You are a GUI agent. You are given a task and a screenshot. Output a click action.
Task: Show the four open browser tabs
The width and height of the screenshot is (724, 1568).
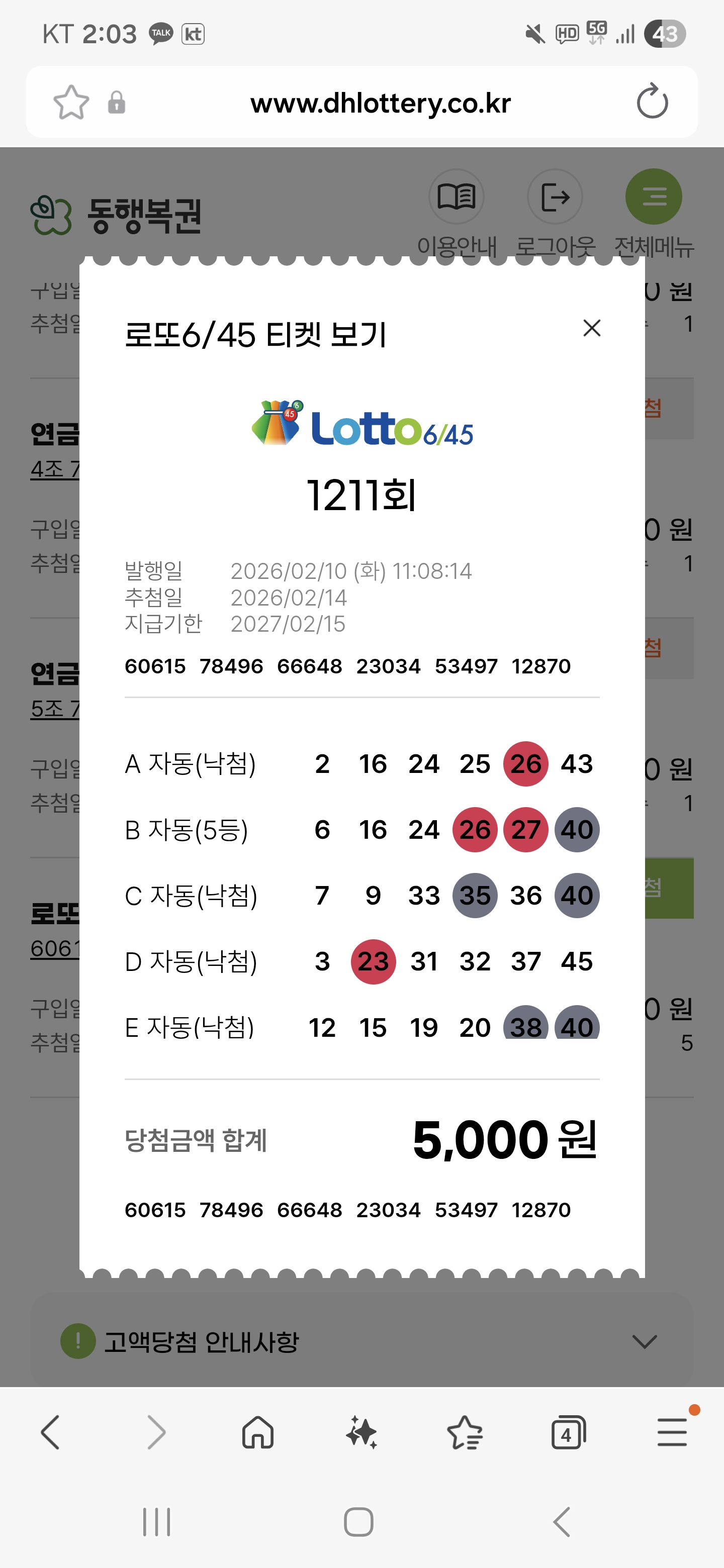pos(568,1432)
